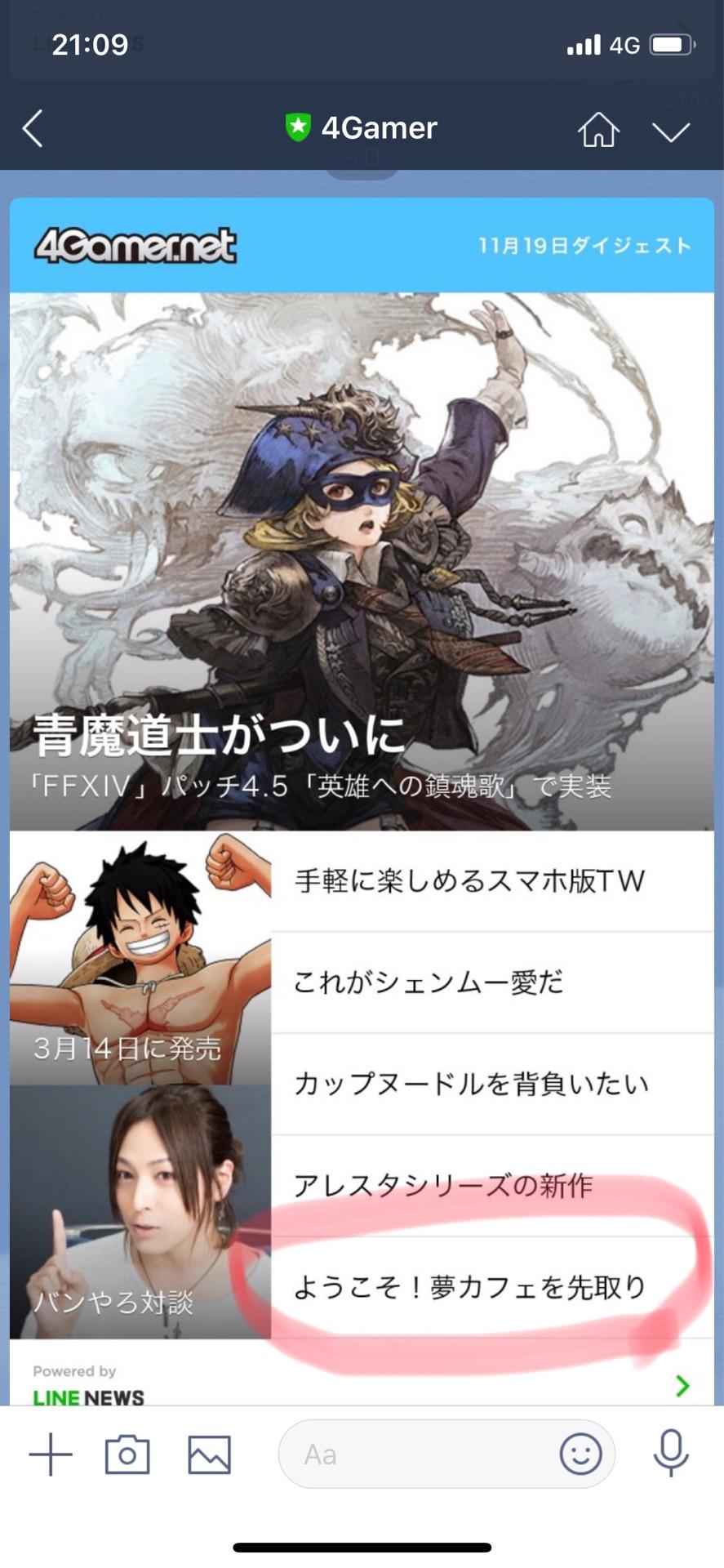Open the photo gallery picker
Viewport: 724px width, 1568px height.
click(210, 1454)
